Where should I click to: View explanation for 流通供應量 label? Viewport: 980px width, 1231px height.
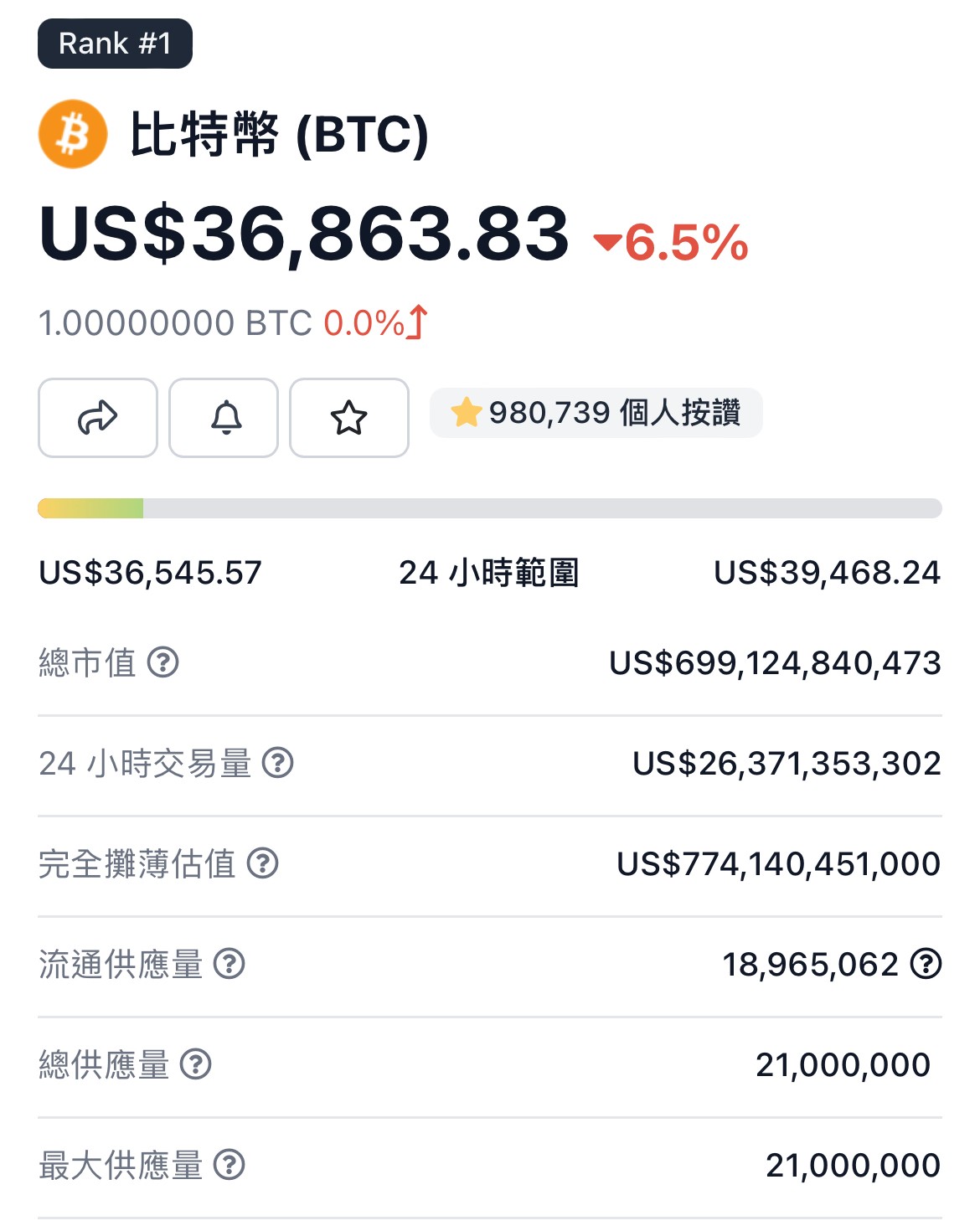[230, 964]
